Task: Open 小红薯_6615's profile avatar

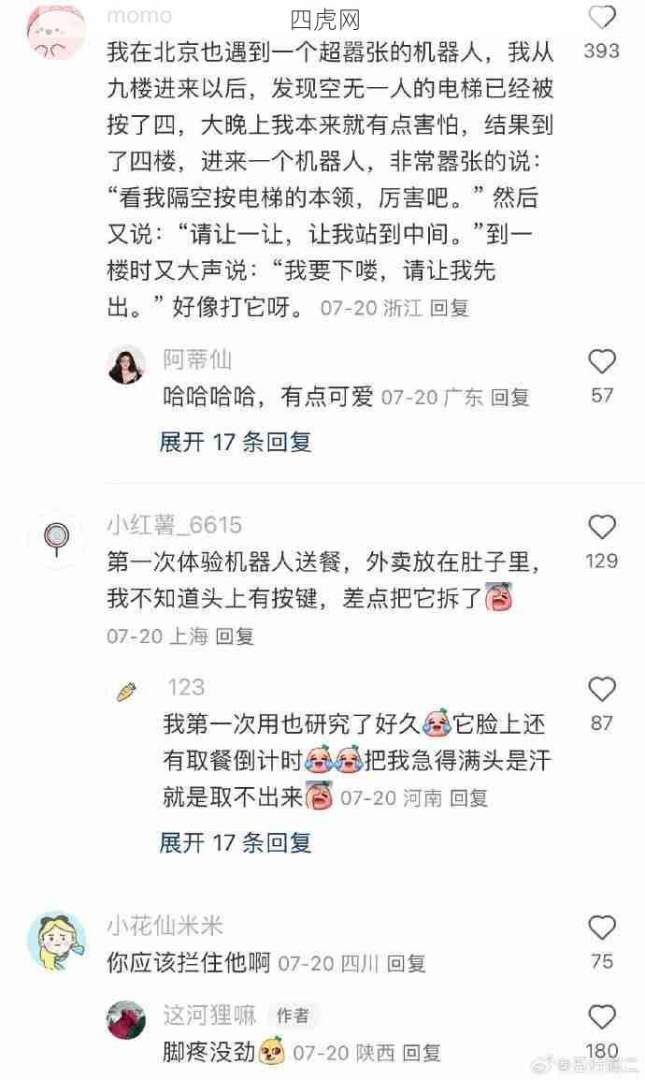Action: (x=55, y=540)
